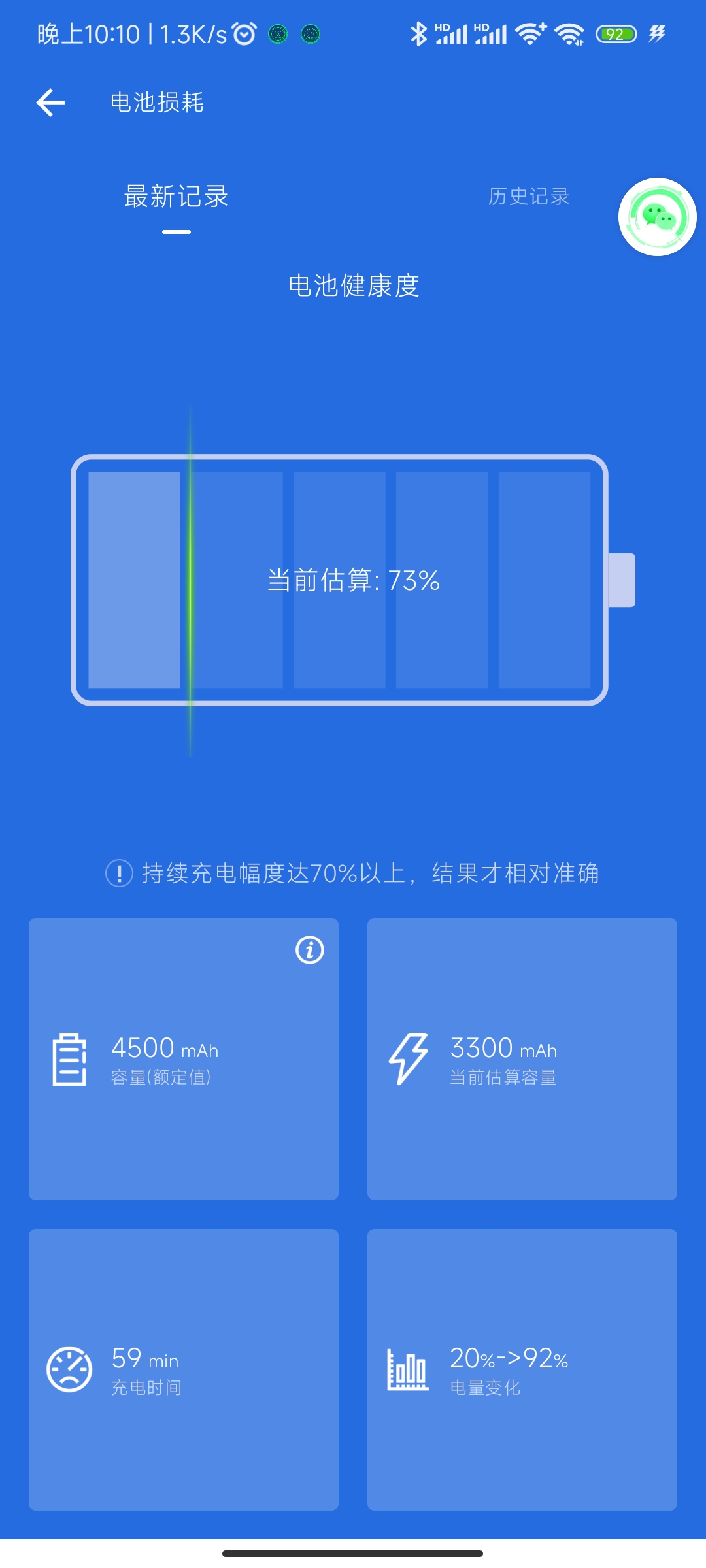The height and width of the screenshot is (1568, 706).
Task: Switch to the 历史记录 tab
Action: 528,196
